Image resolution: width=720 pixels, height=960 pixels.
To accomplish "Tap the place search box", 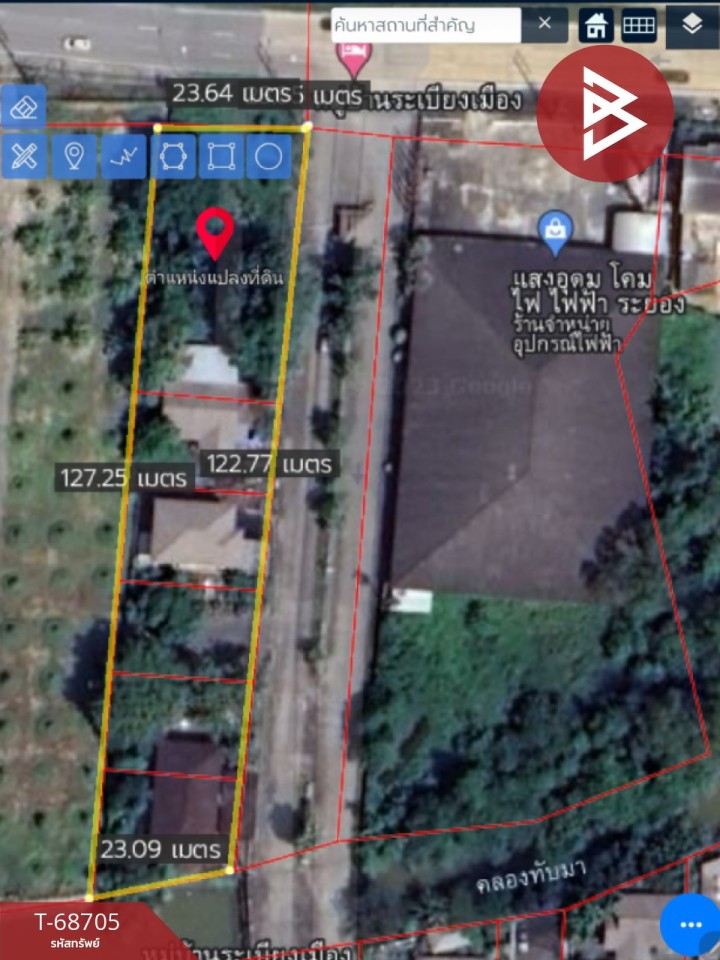I will [x=427, y=25].
